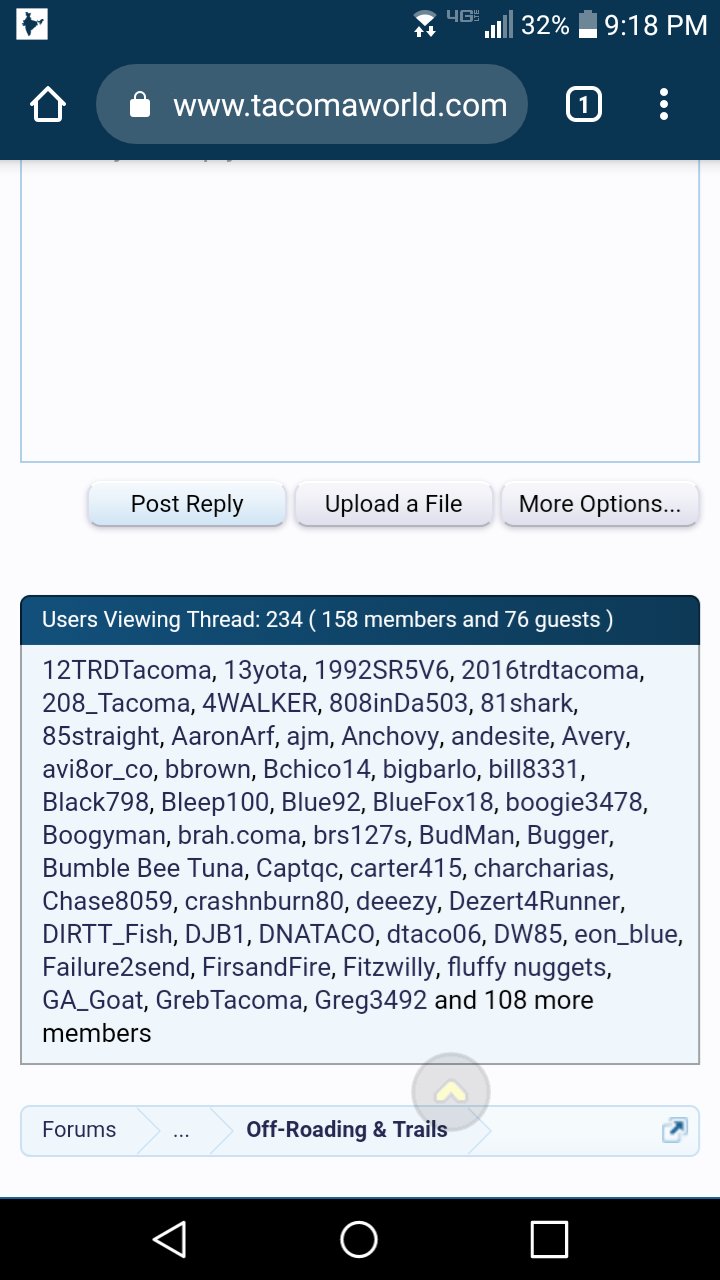Open the quick navigation icon in breadcrumb

coord(675,1130)
